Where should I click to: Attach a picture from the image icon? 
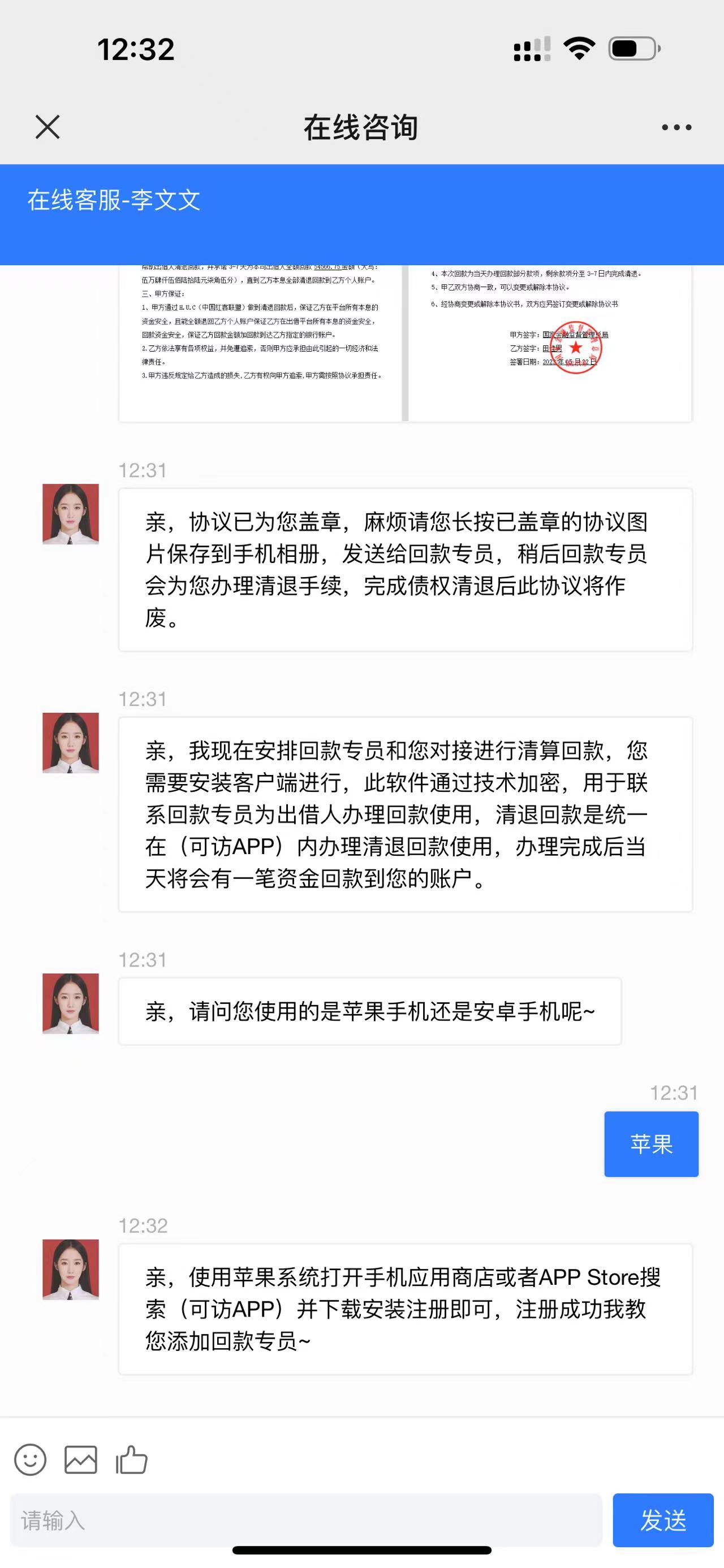[81, 1459]
